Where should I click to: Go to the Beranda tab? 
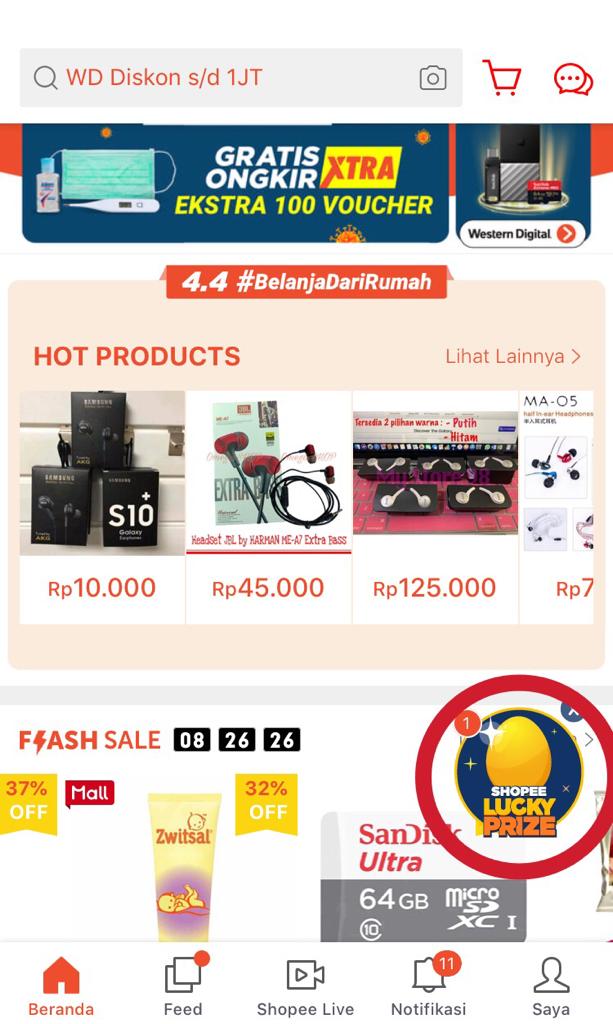[x=61, y=985]
